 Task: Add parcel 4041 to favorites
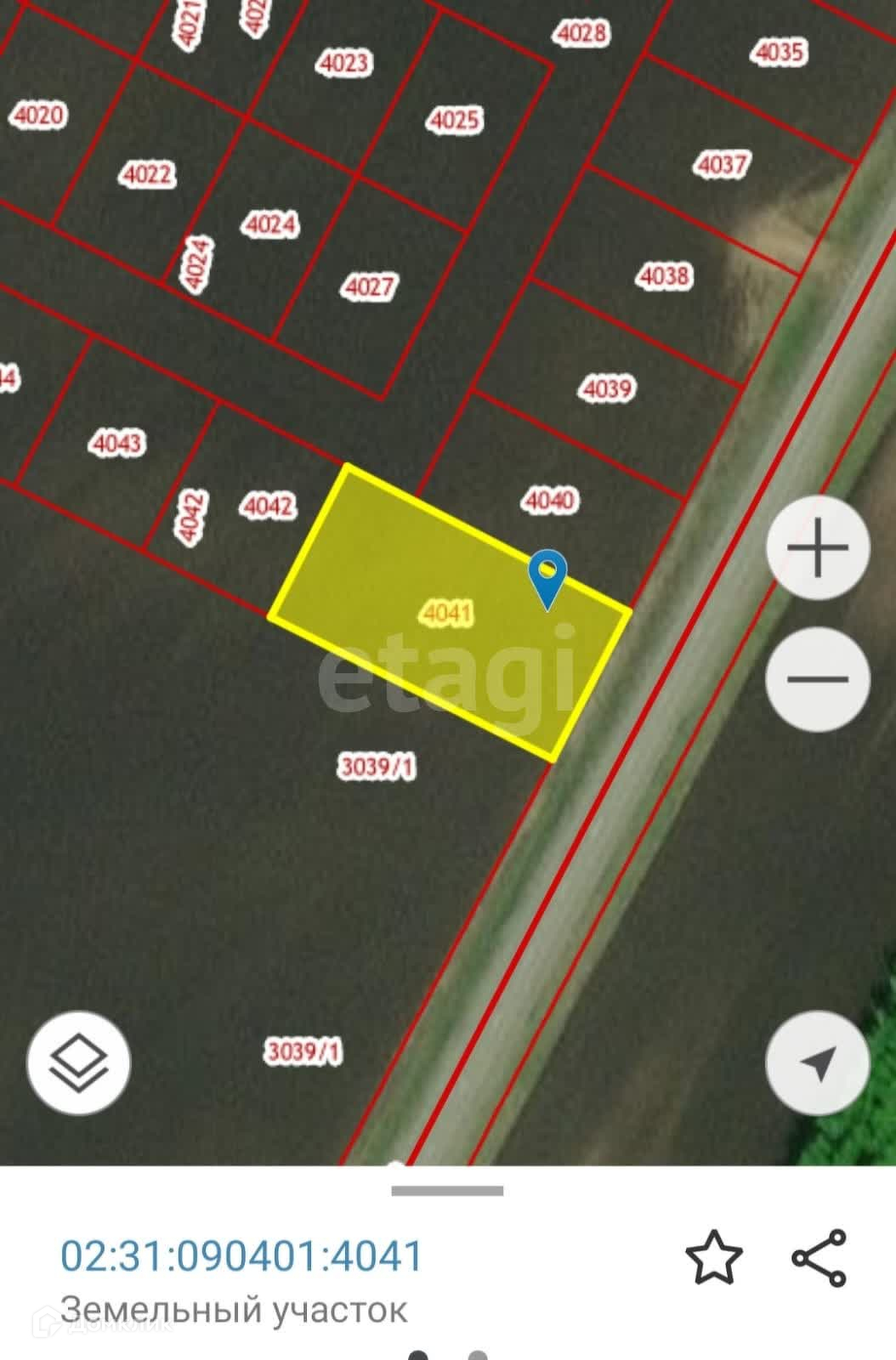point(713,1257)
